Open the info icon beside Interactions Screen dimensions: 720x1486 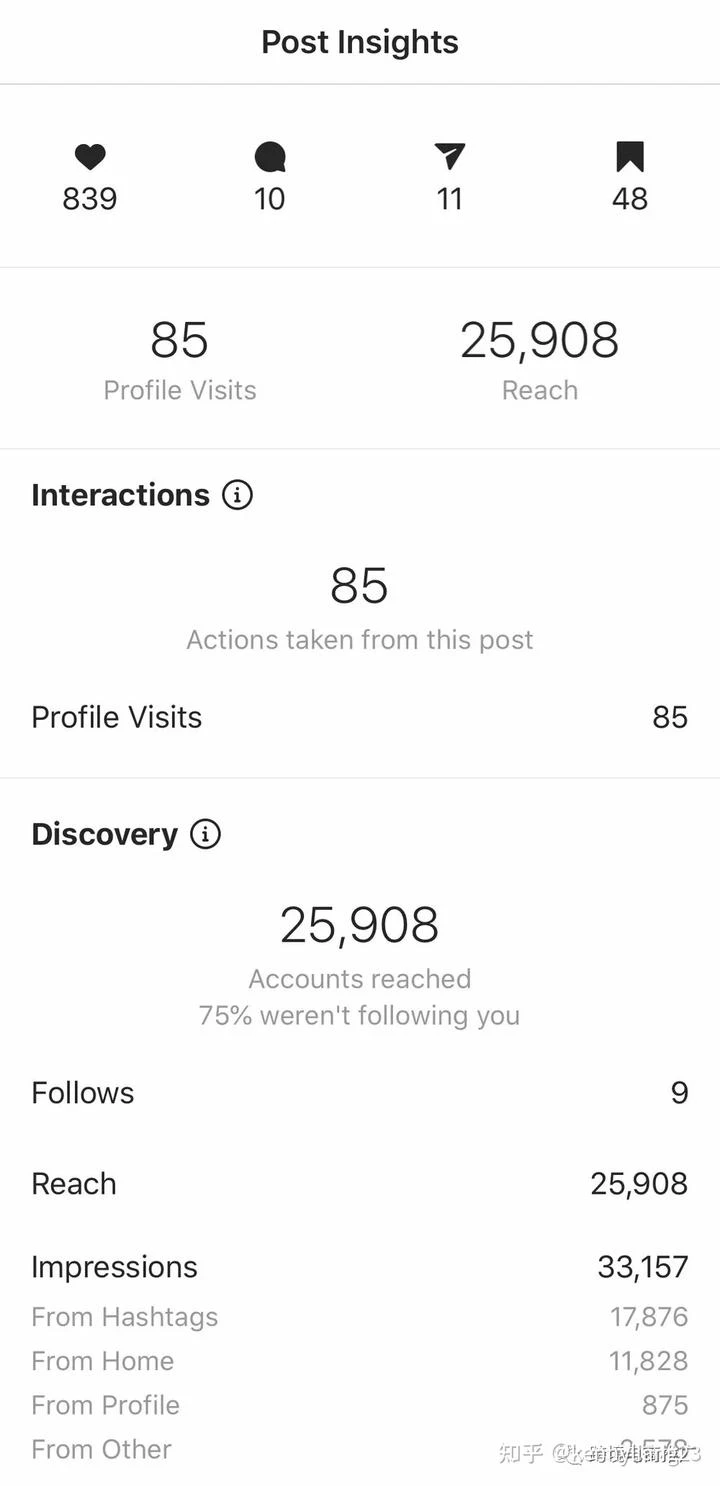[237, 495]
